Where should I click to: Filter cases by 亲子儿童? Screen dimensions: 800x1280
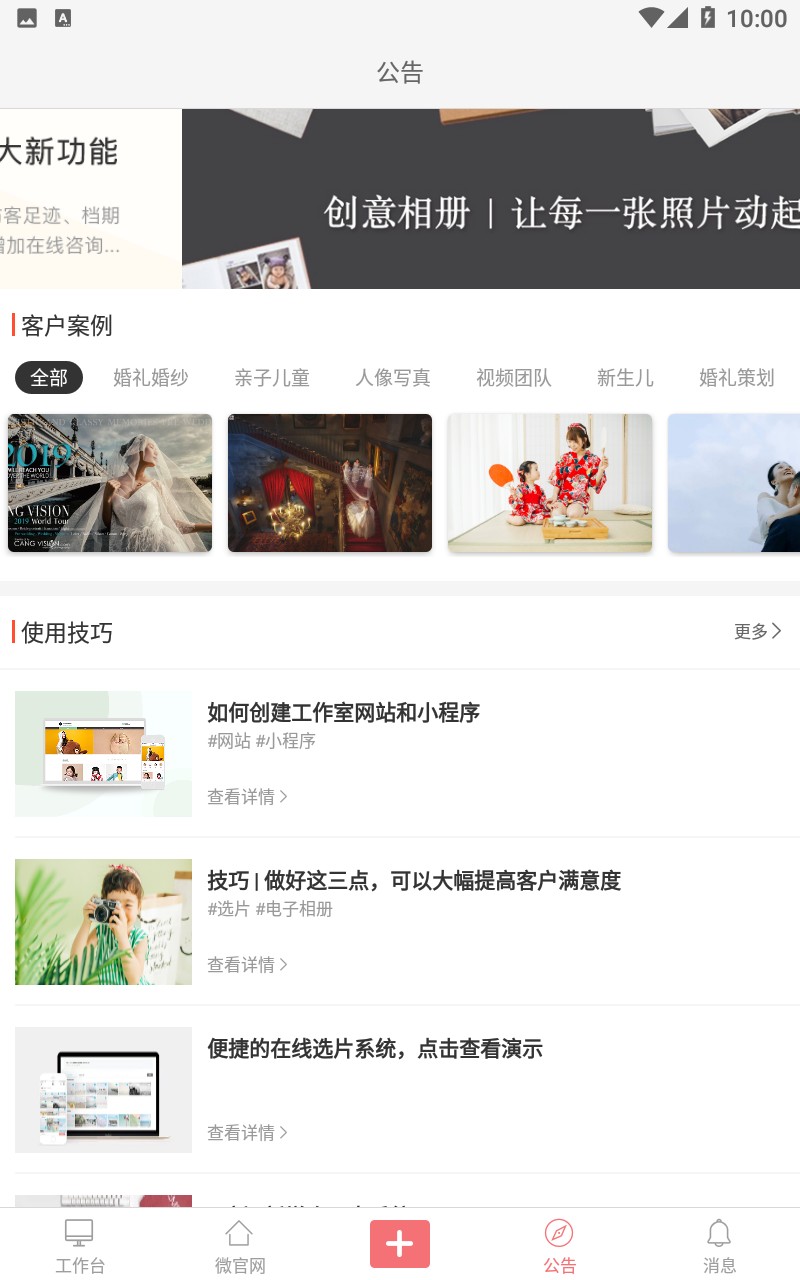coord(272,377)
